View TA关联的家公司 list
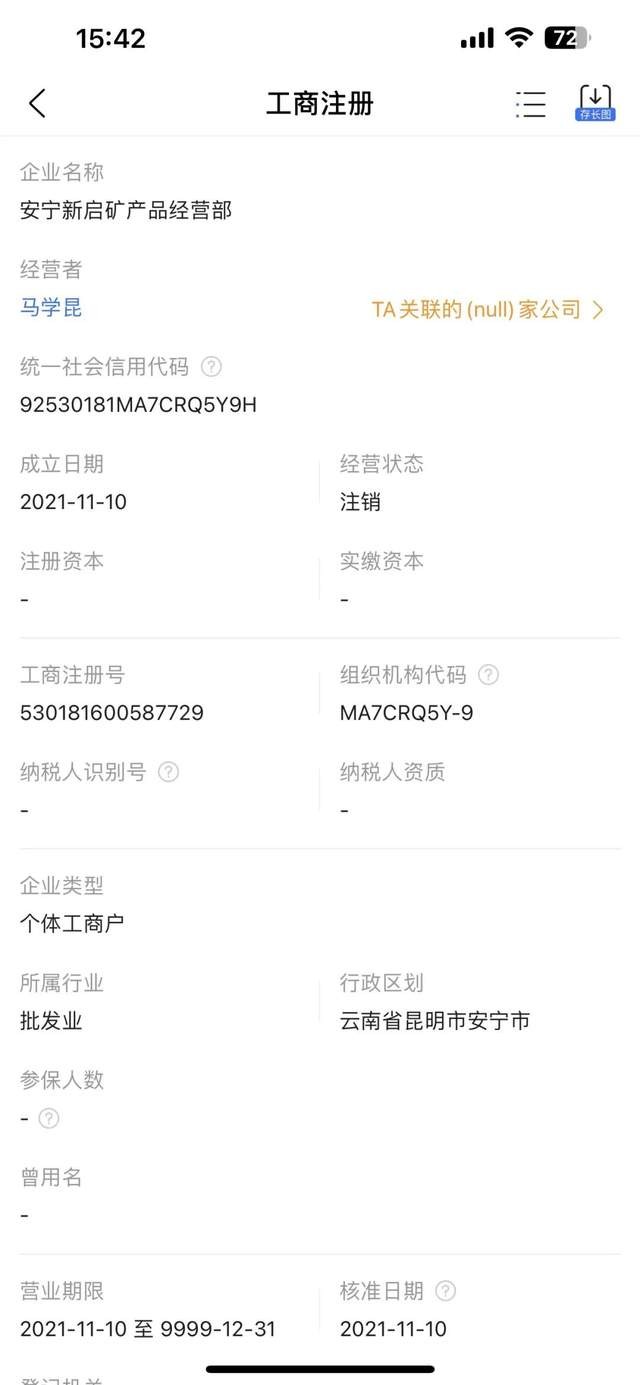 click(x=488, y=309)
